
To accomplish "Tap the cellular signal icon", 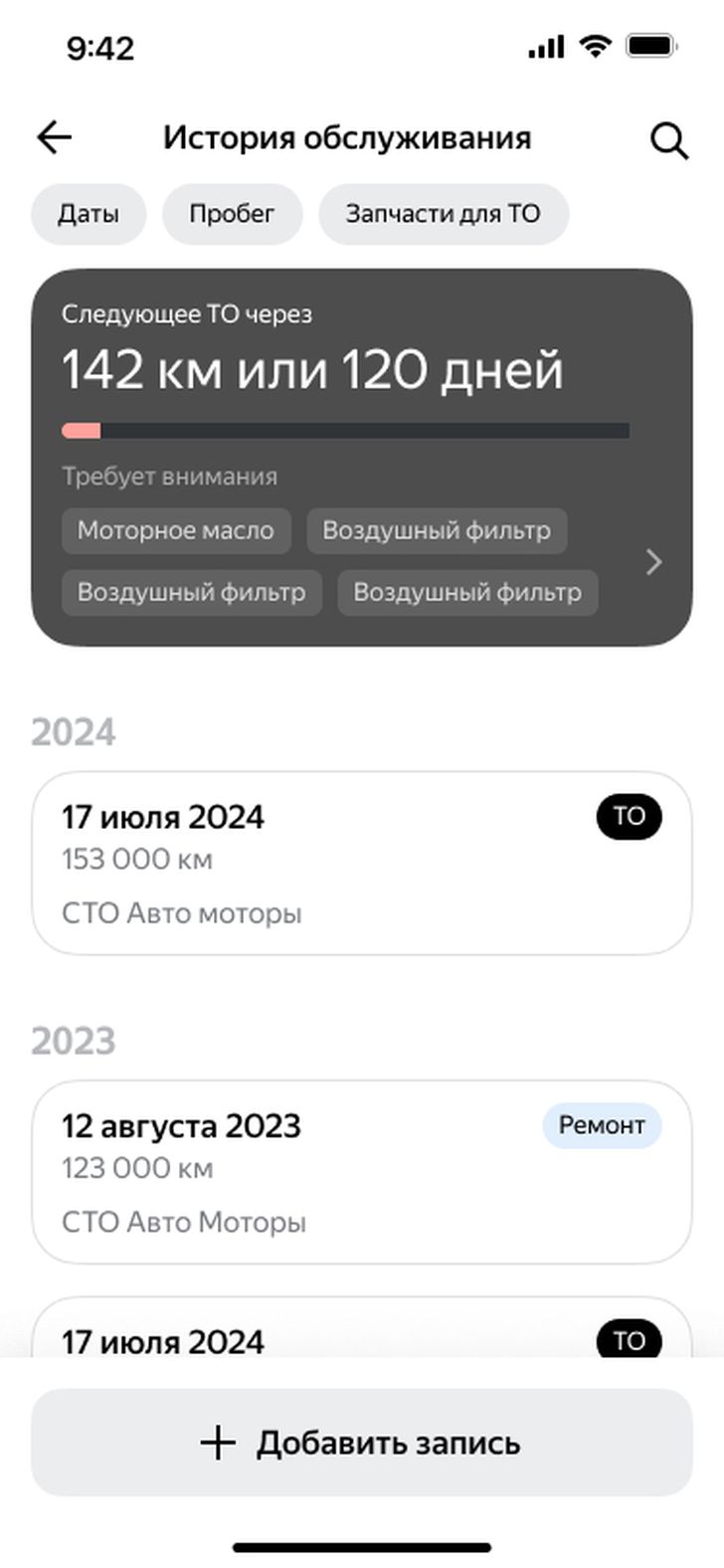I will pyautogui.click(x=543, y=46).
